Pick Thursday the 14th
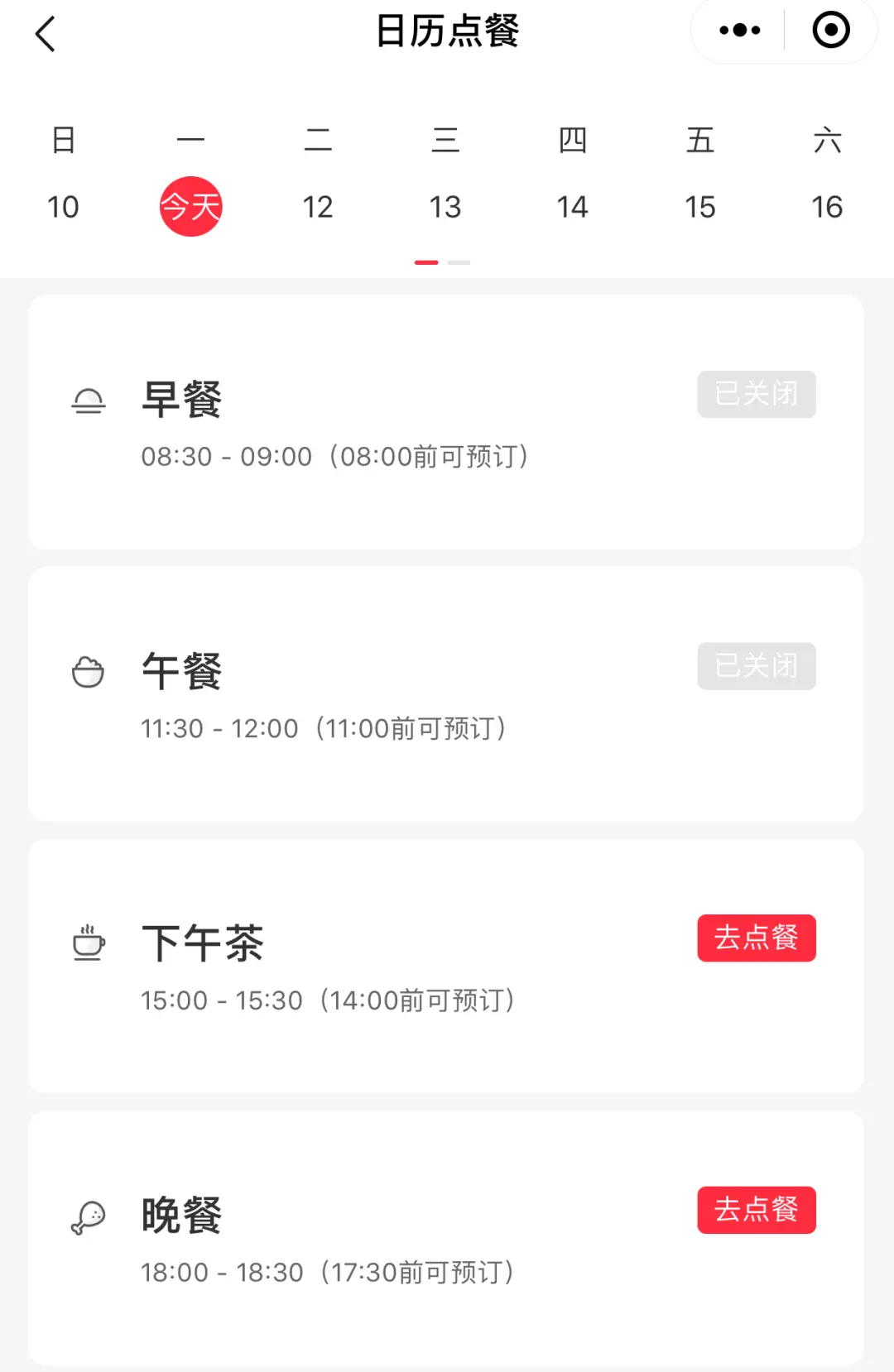This screenshot has height=1372, width=894. (x=572, y=206)
